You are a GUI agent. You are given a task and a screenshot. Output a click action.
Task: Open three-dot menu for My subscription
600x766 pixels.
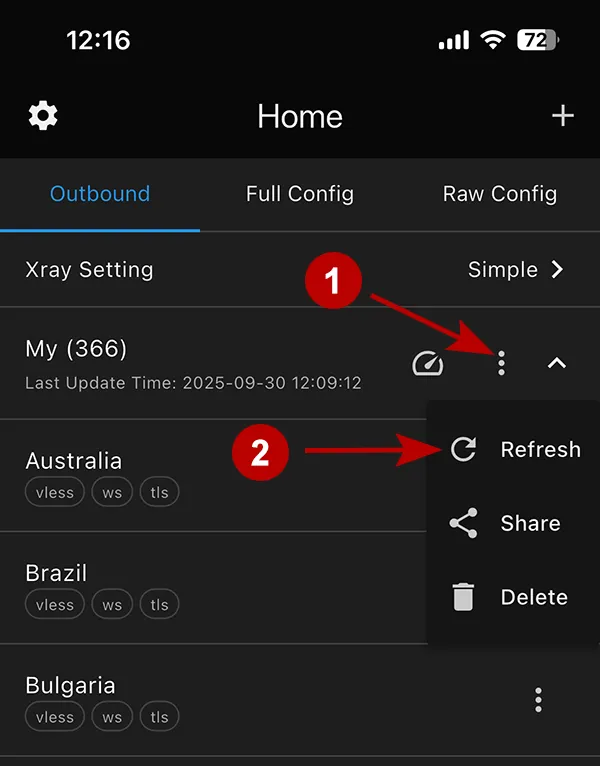point(501,363)
